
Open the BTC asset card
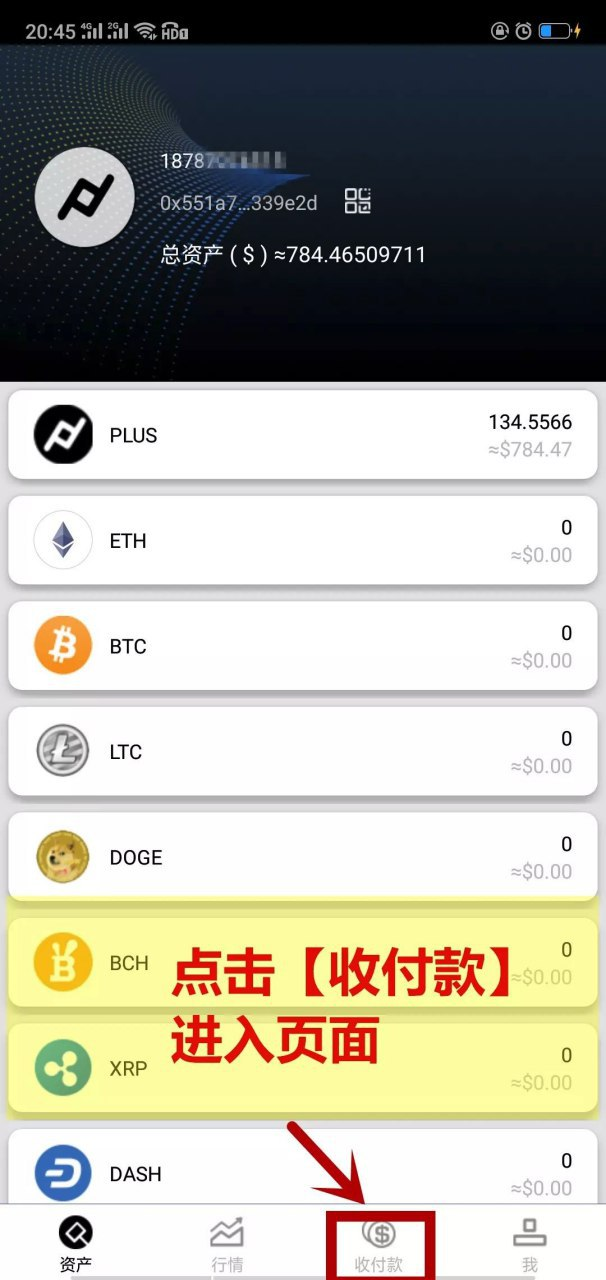point(302,646)
